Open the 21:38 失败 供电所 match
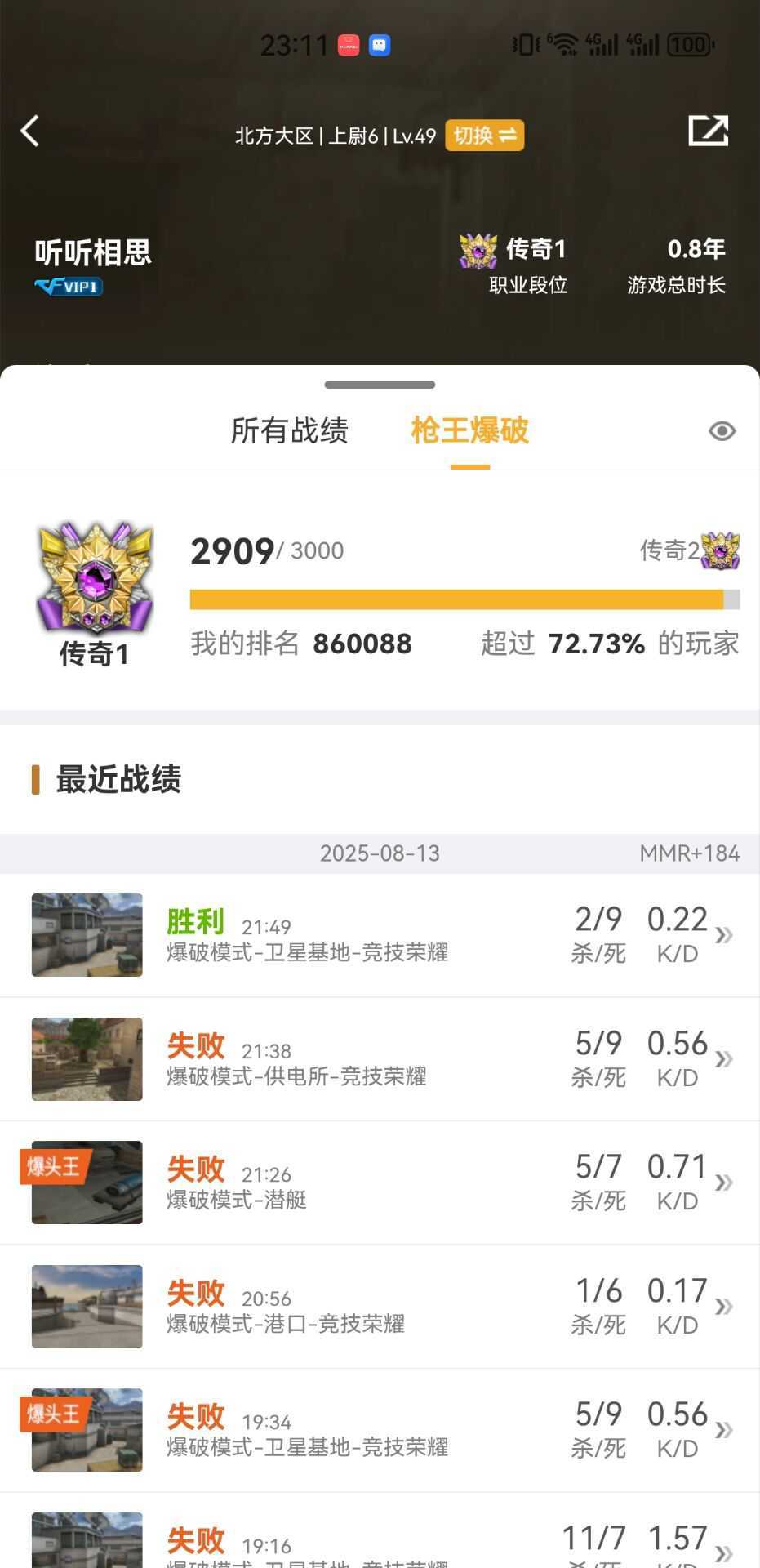This screenshot has width=760, height=1568. (x=380, y=1059)
